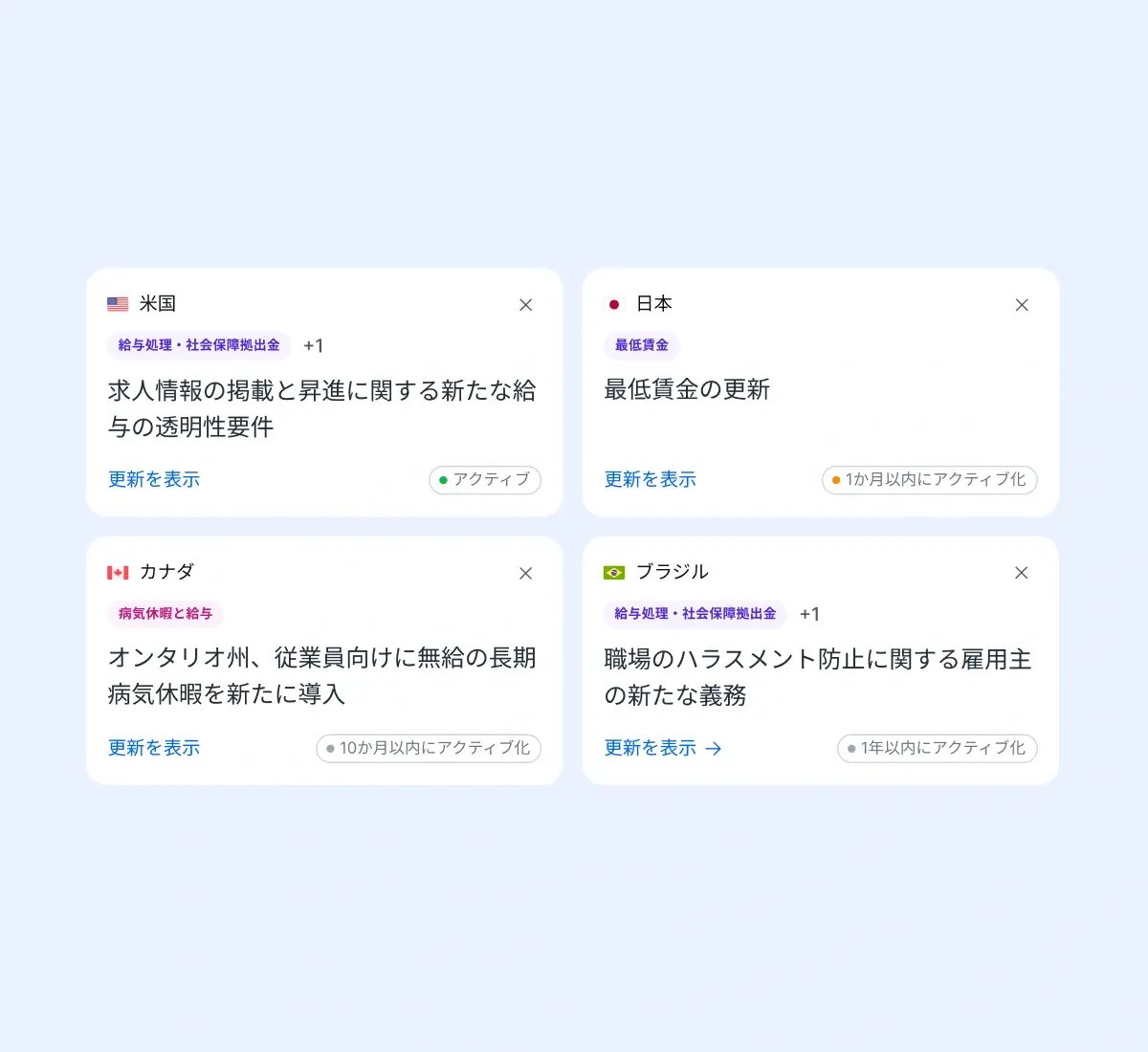Select the 病気休暇と給与 tag chip

tap(166, 614)
